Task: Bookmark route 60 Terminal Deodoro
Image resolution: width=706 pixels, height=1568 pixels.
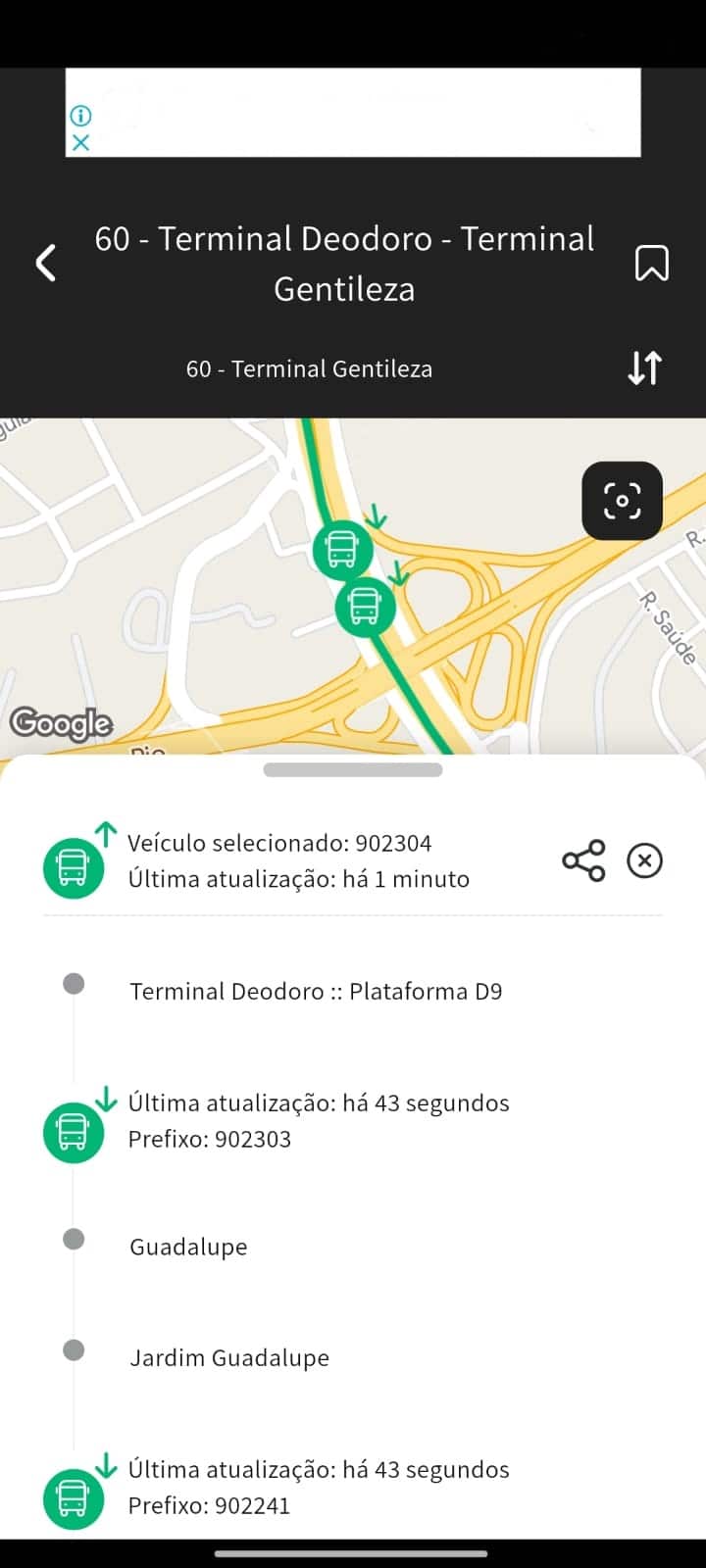Action: (x=652, y=263)
